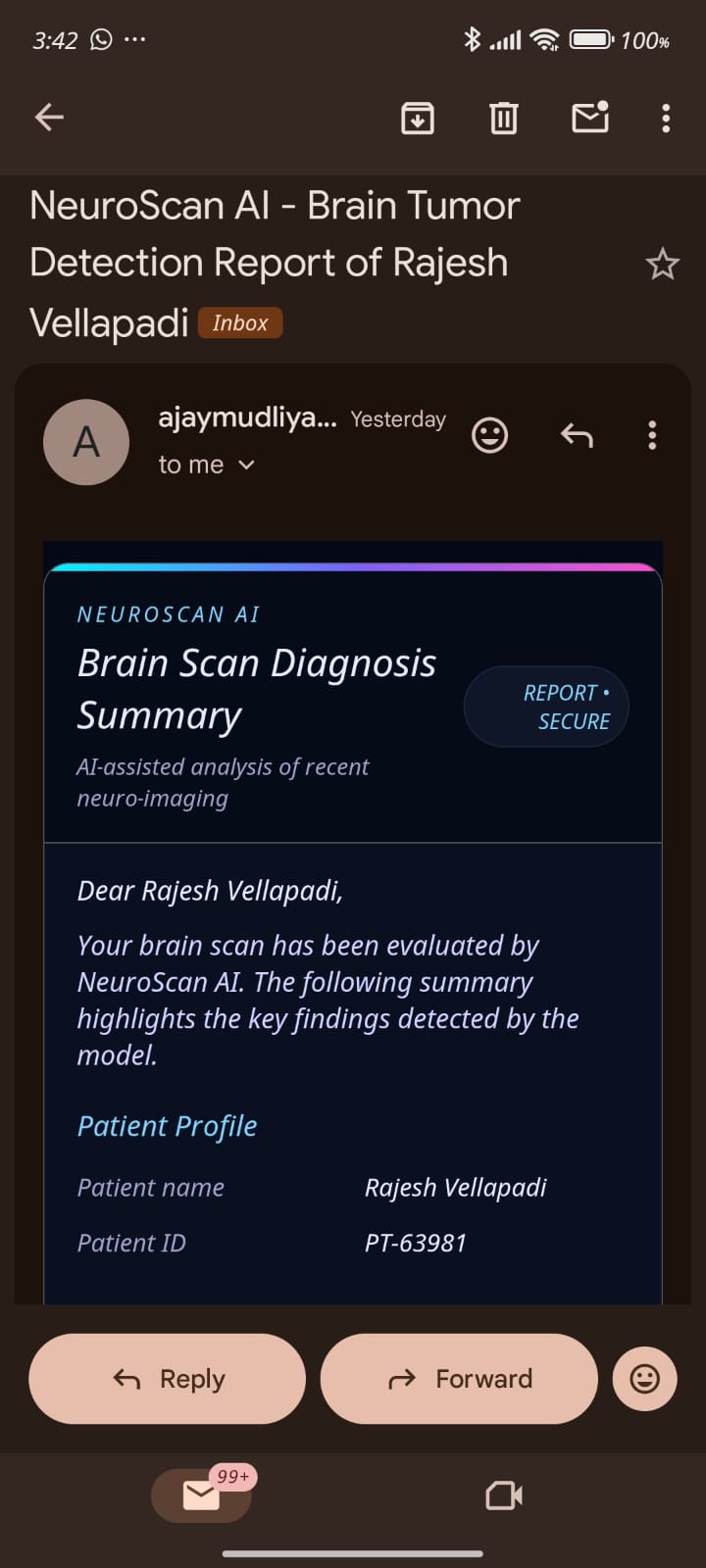Mark the email as unread
This screenshot has height=1568, width=706.
[589, 118]
